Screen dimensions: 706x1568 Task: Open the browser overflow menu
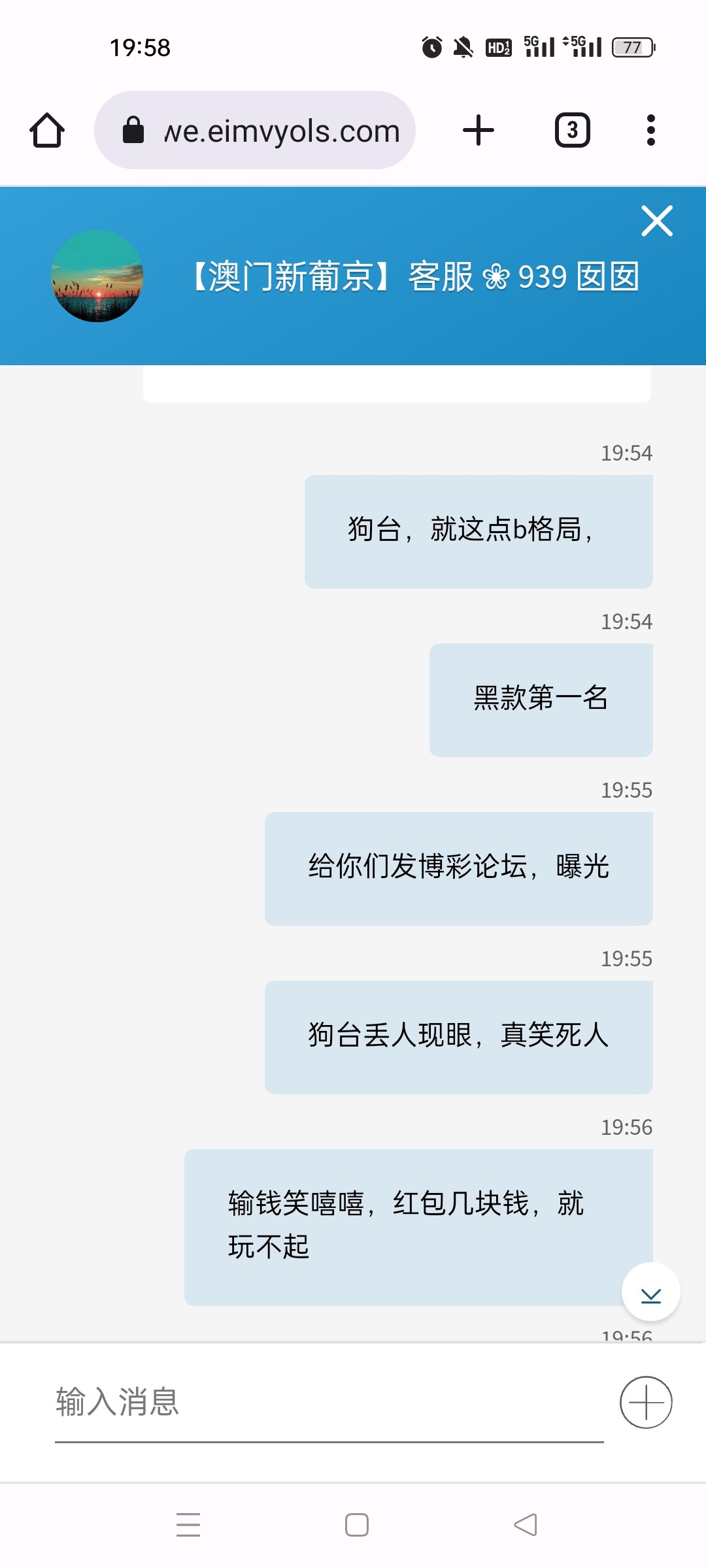point(650,130)
